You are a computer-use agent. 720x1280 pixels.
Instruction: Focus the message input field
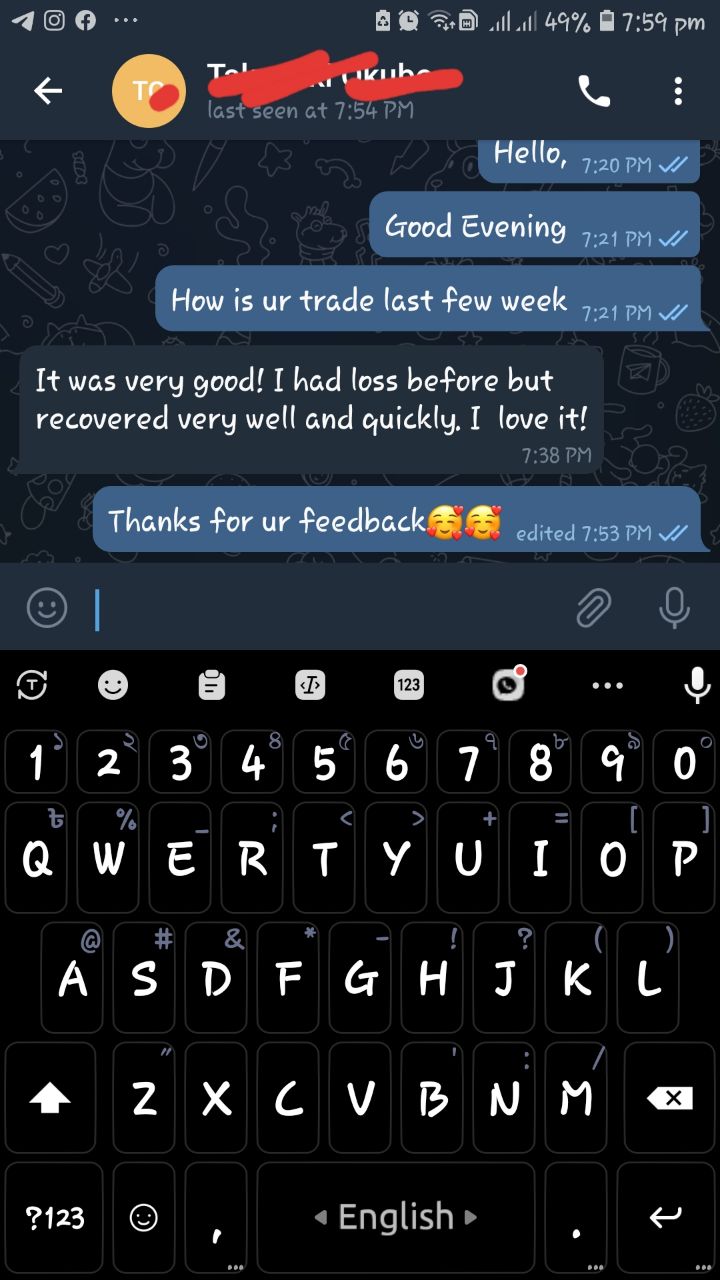330,608
